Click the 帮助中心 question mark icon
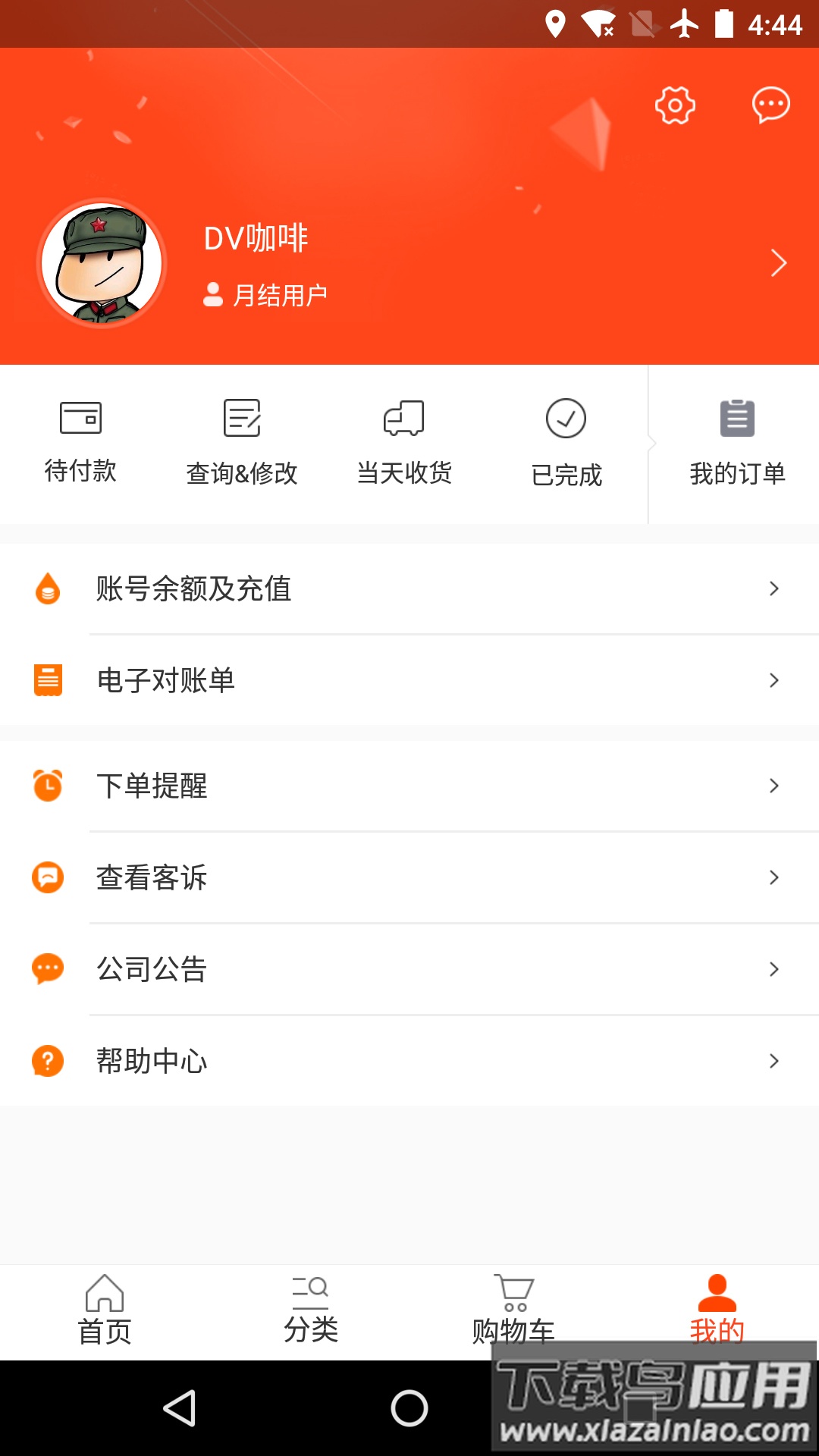819x1456 pixels. pos(47,1060)
